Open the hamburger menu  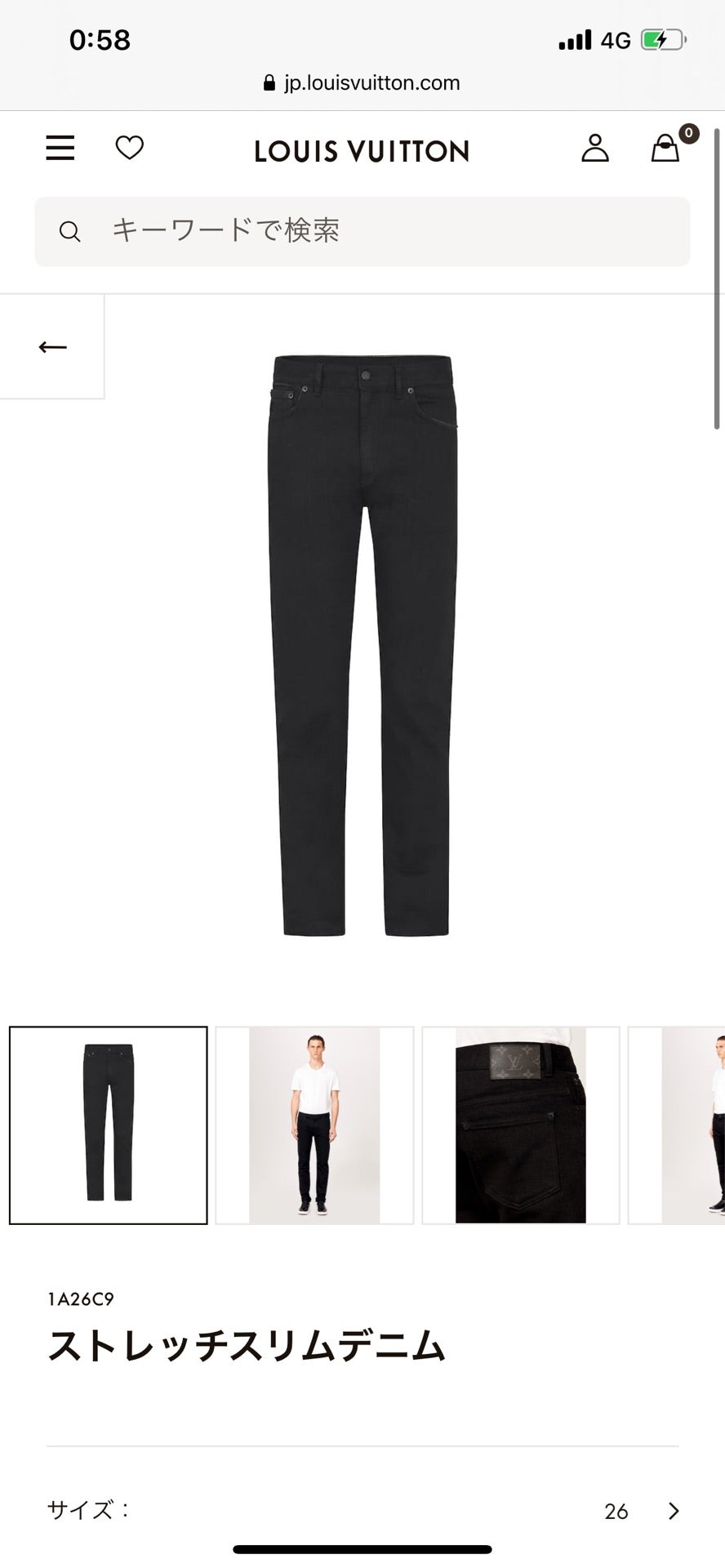click(x=60, y=149)
